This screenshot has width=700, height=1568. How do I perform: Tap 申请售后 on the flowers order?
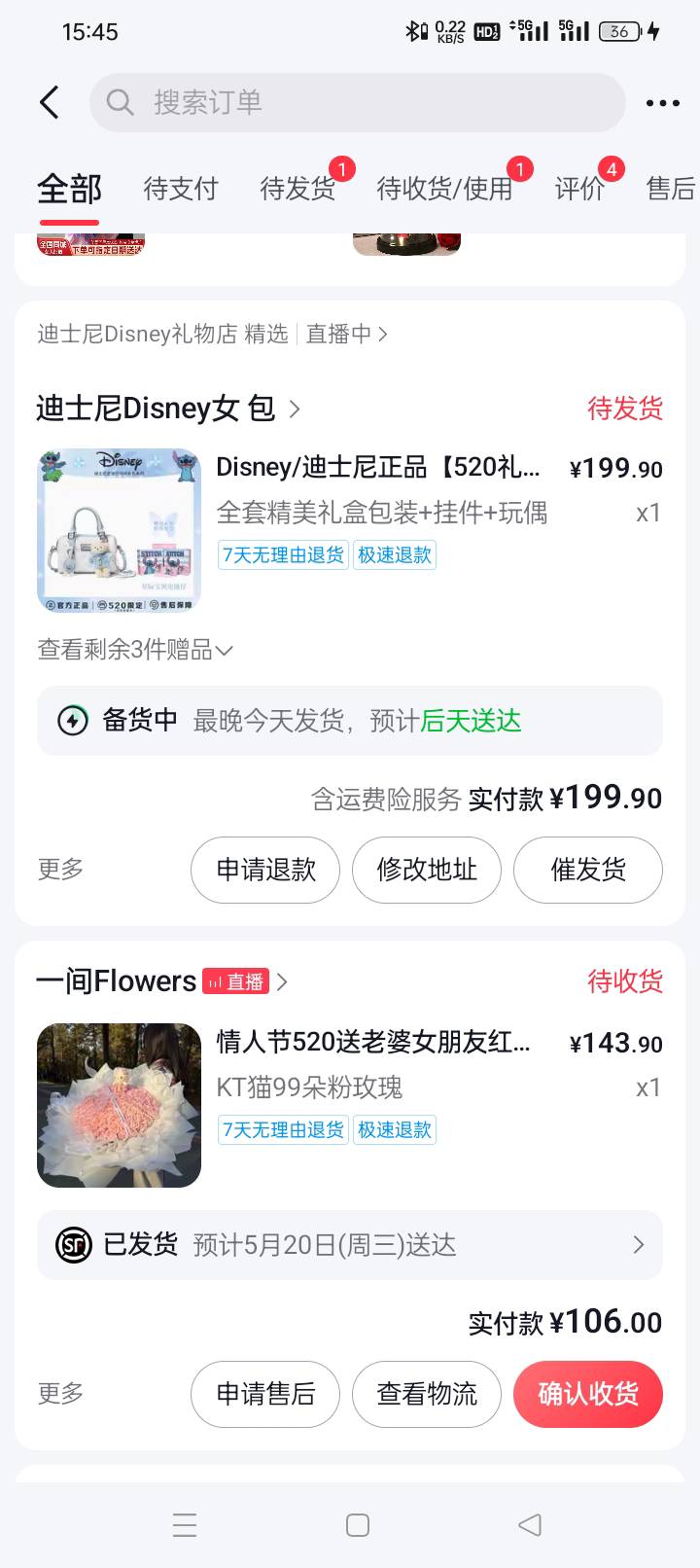click(265, 1394)
